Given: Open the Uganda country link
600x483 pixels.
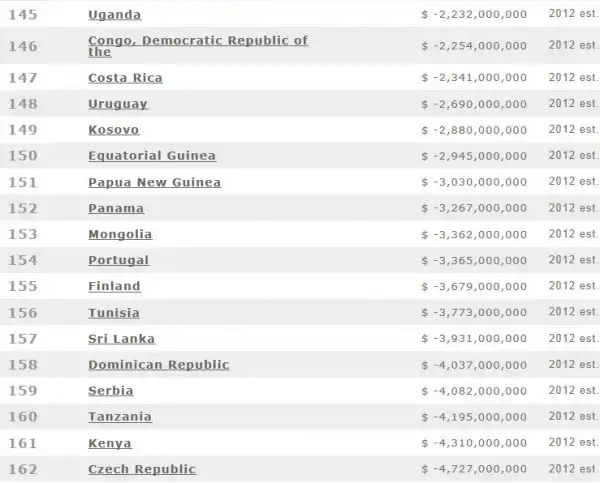Looking at the screenshot, I should (x=114, y=15).
